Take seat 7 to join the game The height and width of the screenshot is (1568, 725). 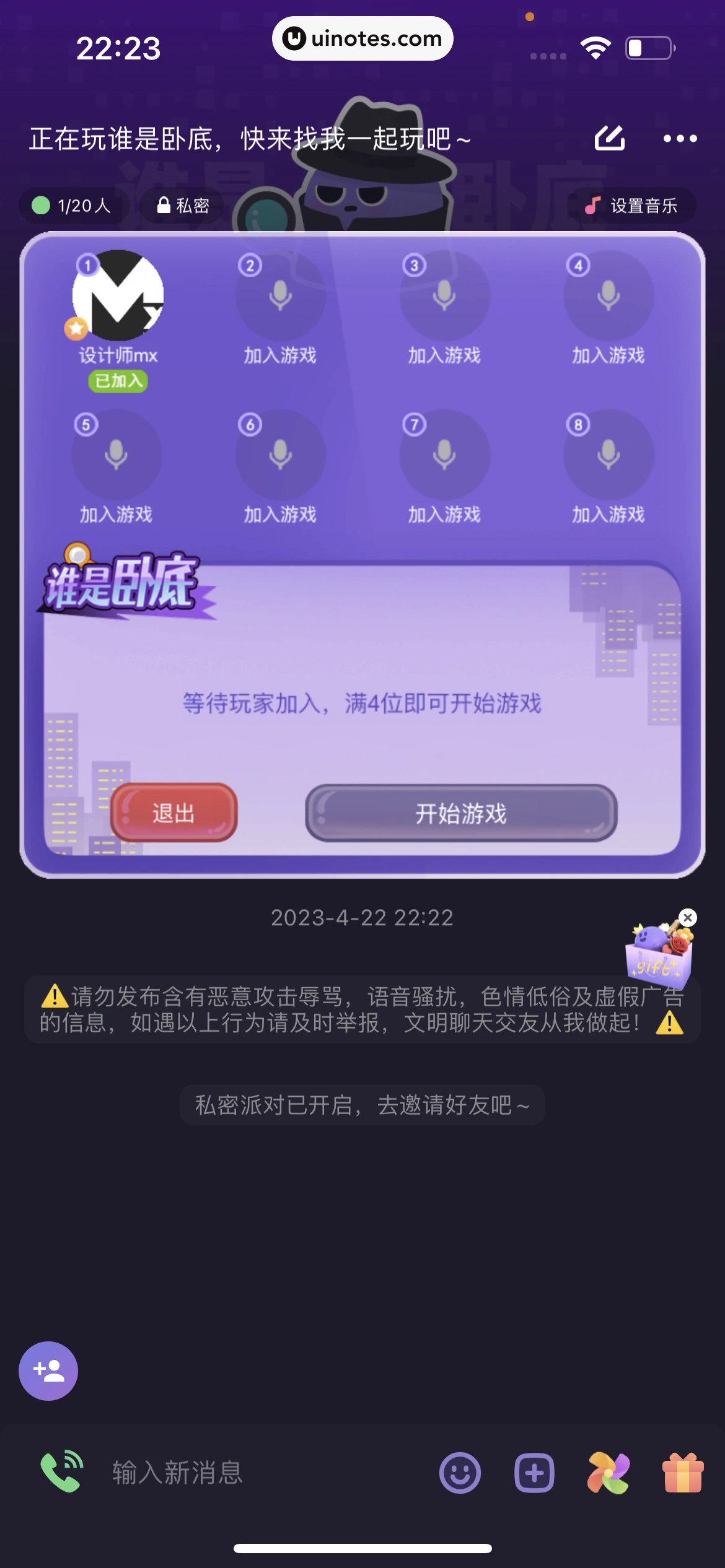(444, 455)
